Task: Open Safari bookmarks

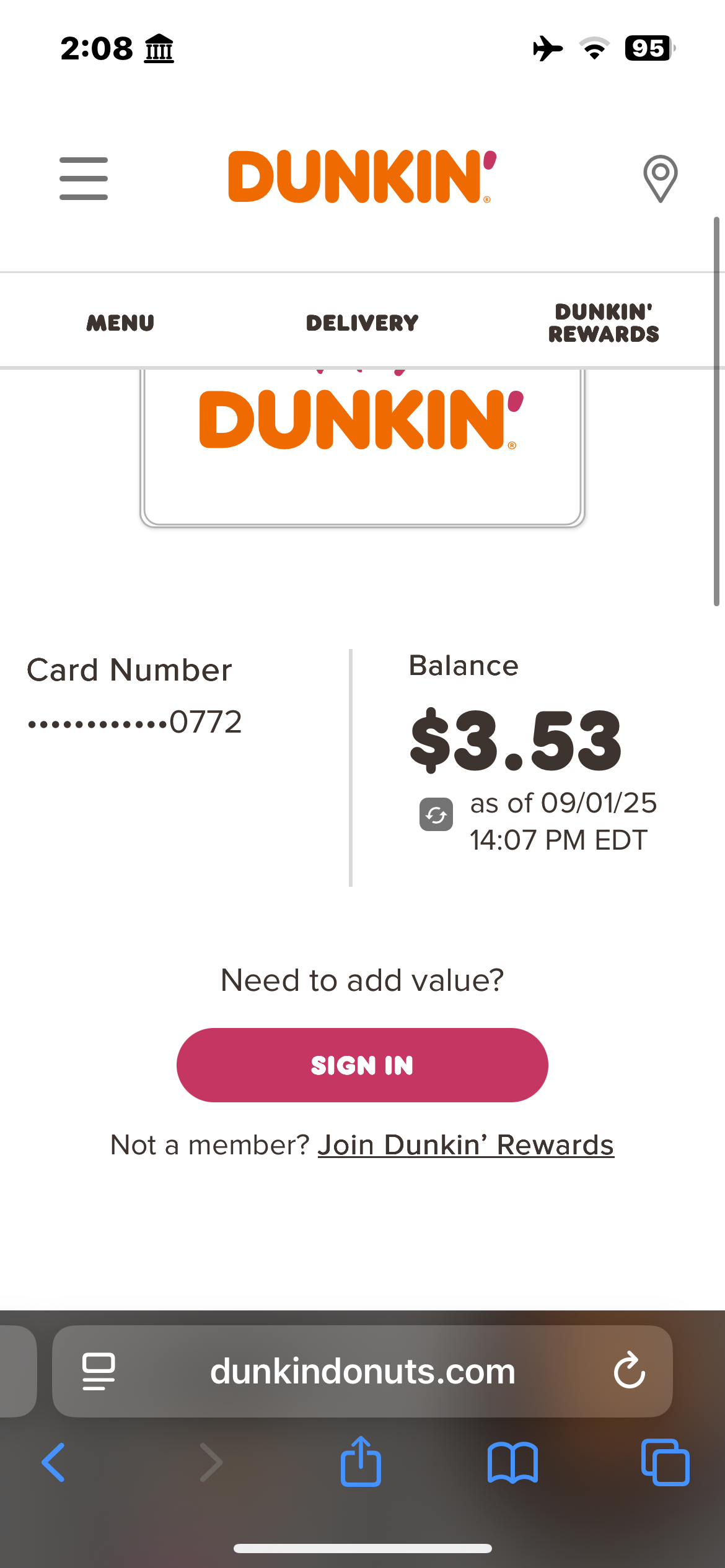Action: pos(512,1463)
